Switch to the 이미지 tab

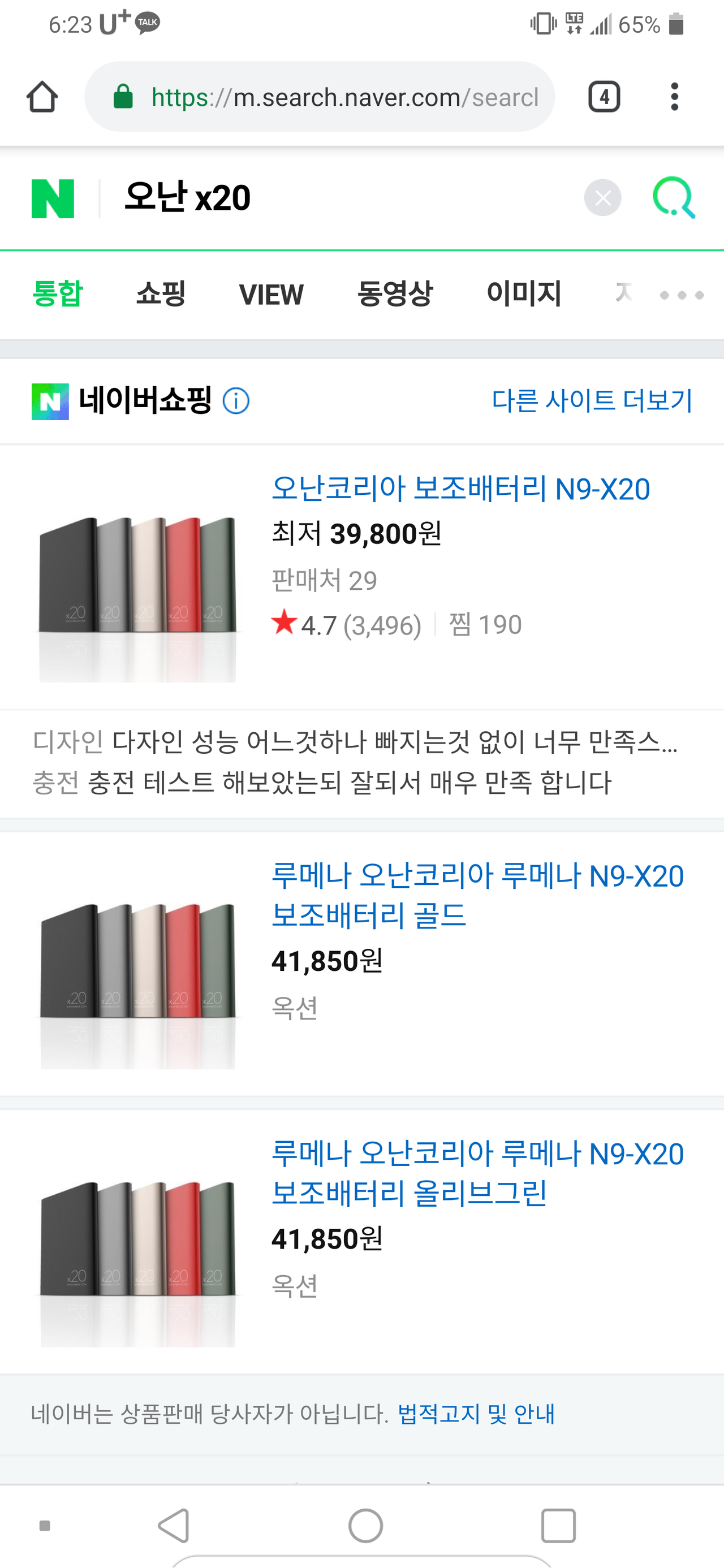pos(524,294)
